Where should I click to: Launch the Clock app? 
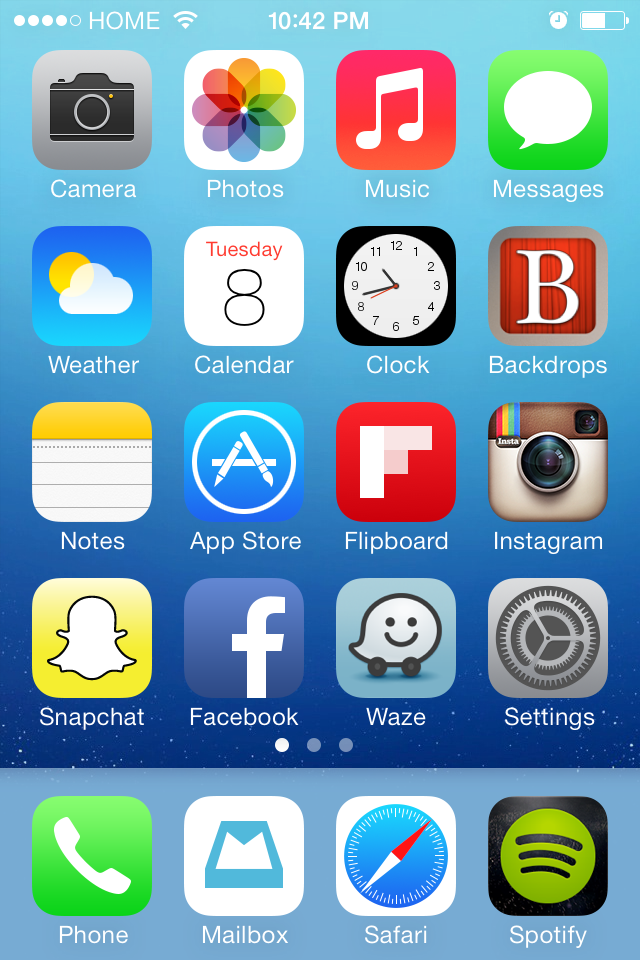[396, 286]
